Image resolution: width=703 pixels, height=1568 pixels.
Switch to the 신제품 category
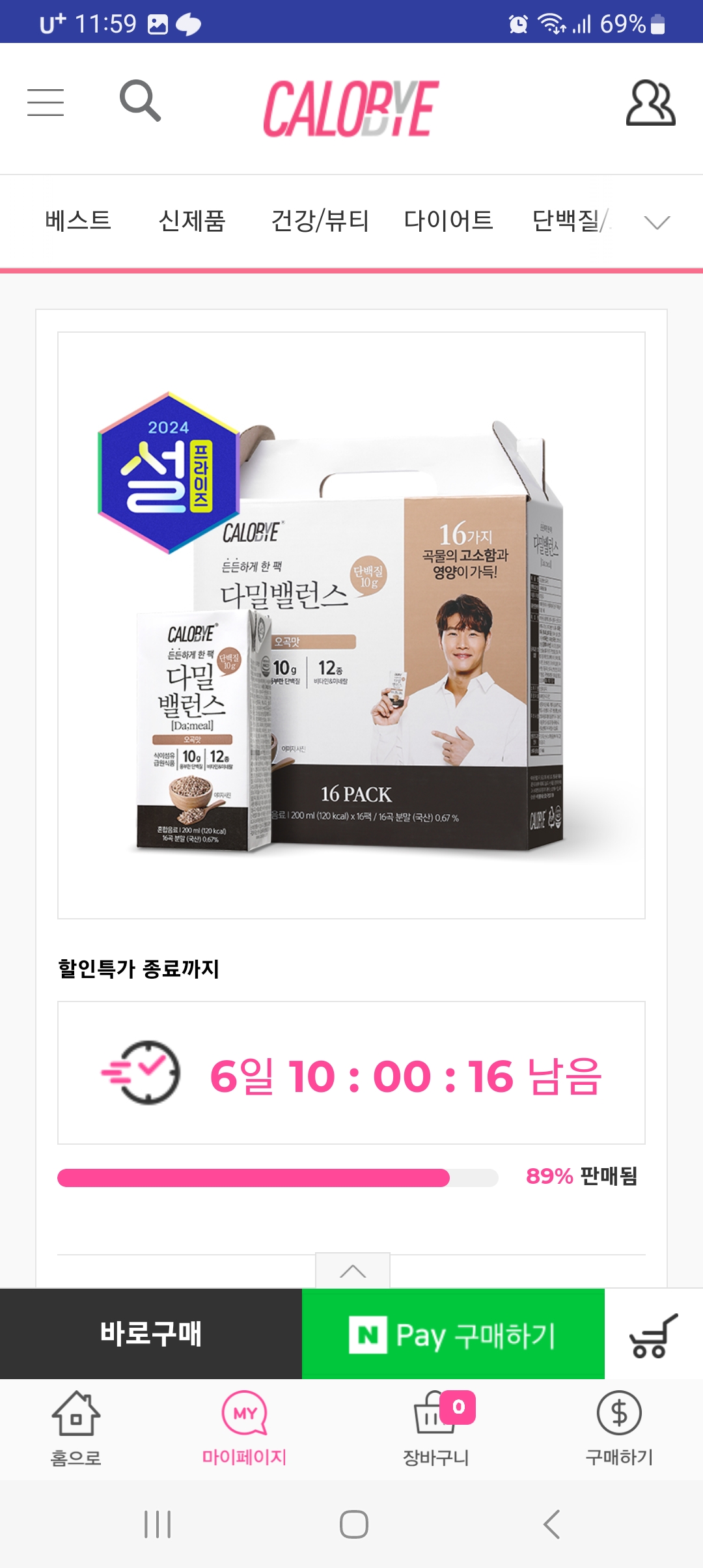tap(192, 221)
